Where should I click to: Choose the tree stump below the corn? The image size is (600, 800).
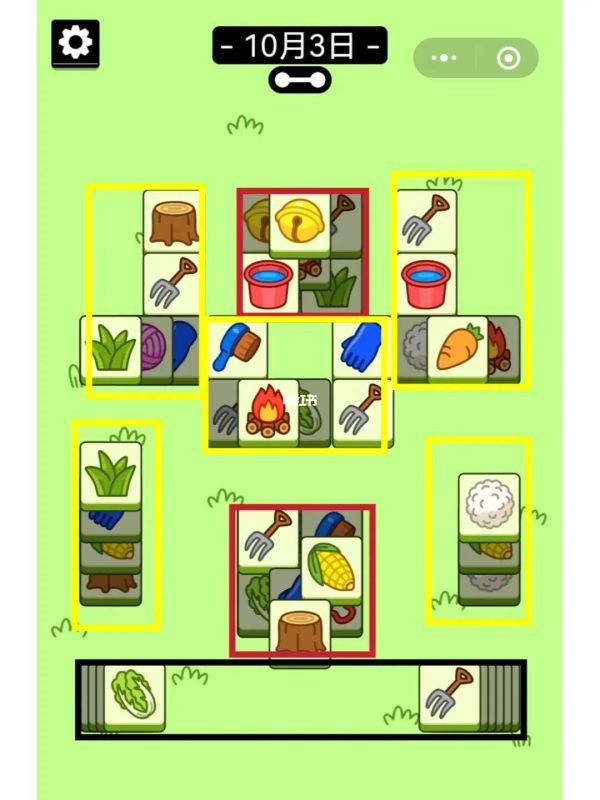pyautogui.click(x=299, y=630)
